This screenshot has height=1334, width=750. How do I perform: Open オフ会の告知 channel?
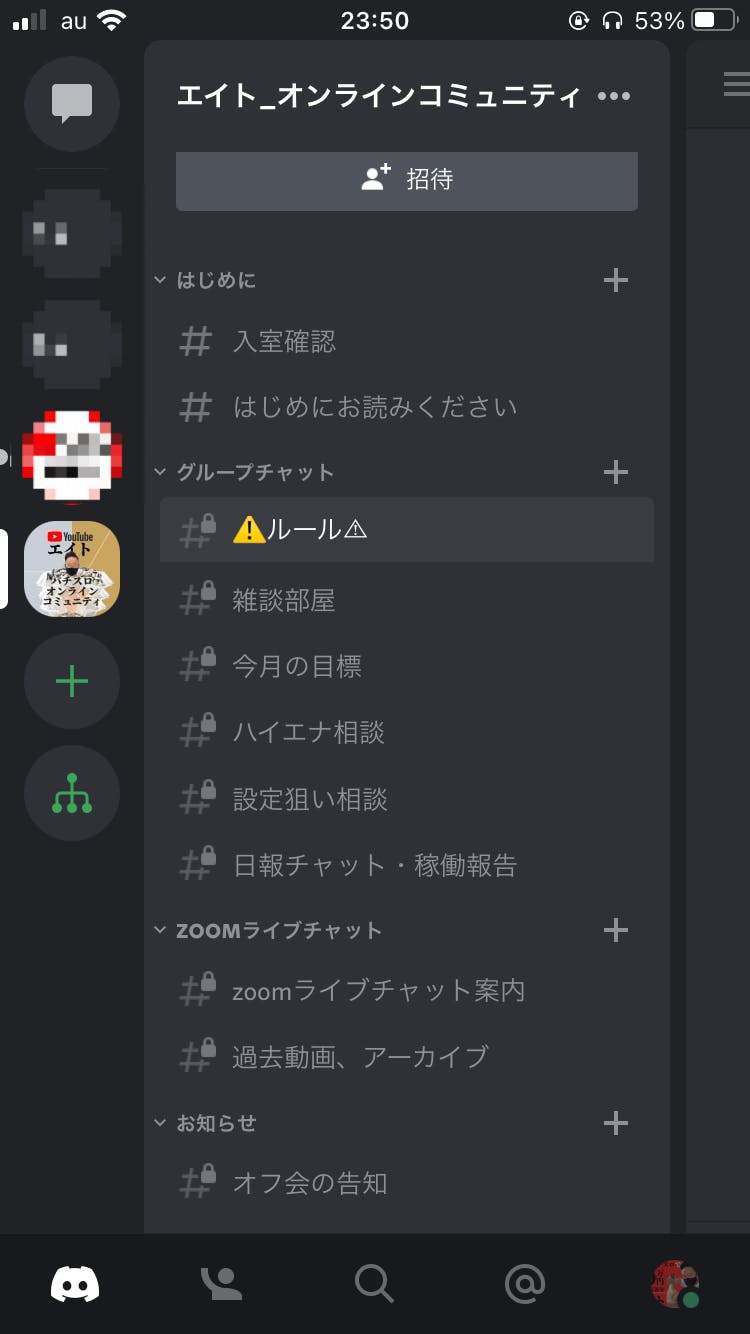coord(310,1183)
